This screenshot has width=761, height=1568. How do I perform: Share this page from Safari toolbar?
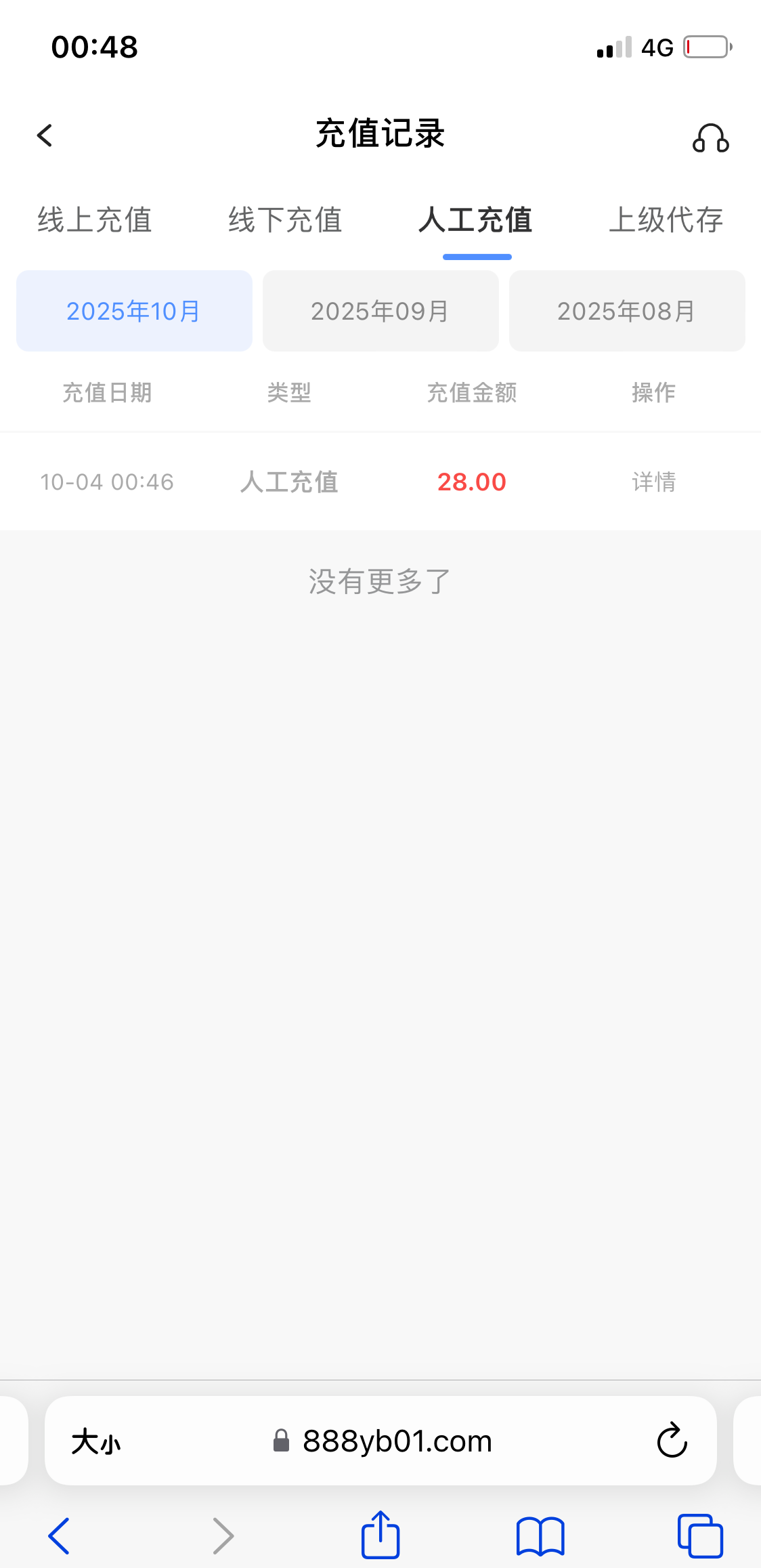coord(380,1535)
